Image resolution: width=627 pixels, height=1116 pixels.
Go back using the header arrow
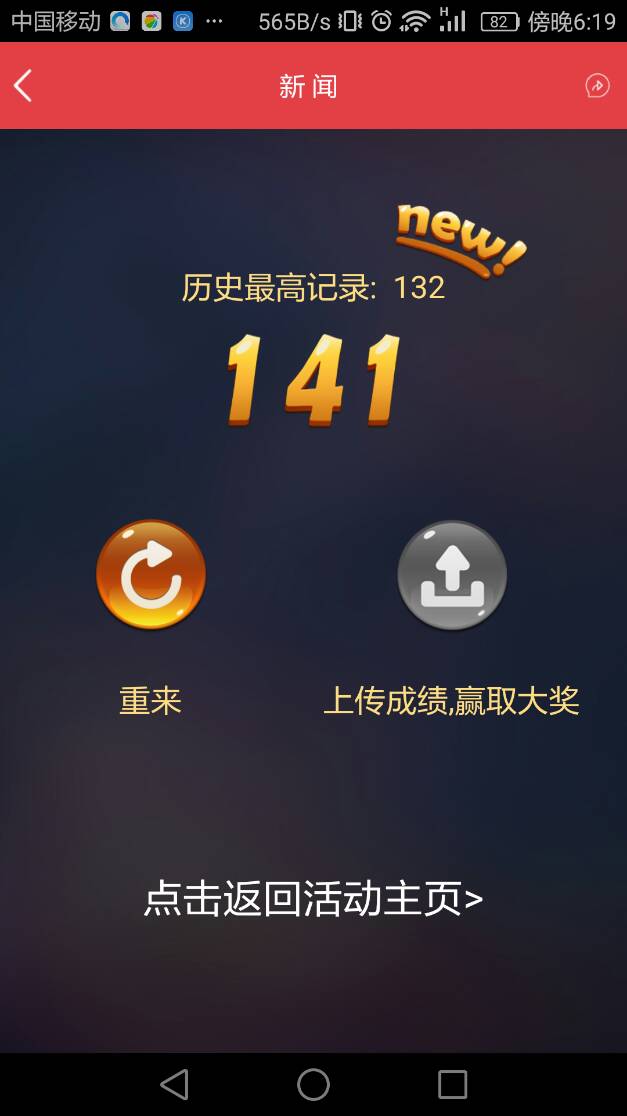[24, 86]
